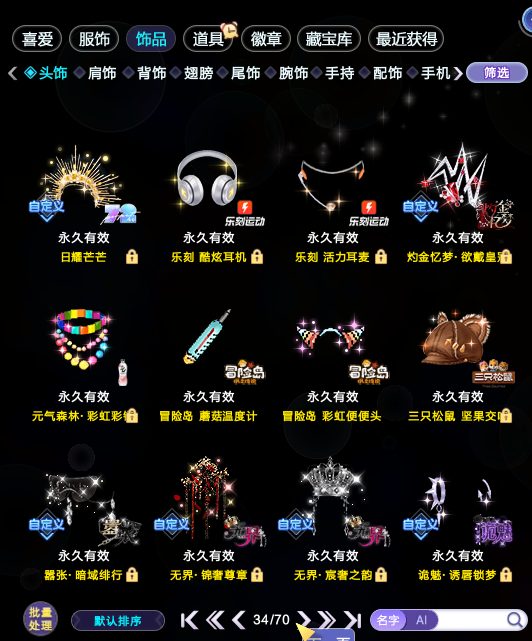
Task: View the 最近获得 tab
Action: (406, 39)
